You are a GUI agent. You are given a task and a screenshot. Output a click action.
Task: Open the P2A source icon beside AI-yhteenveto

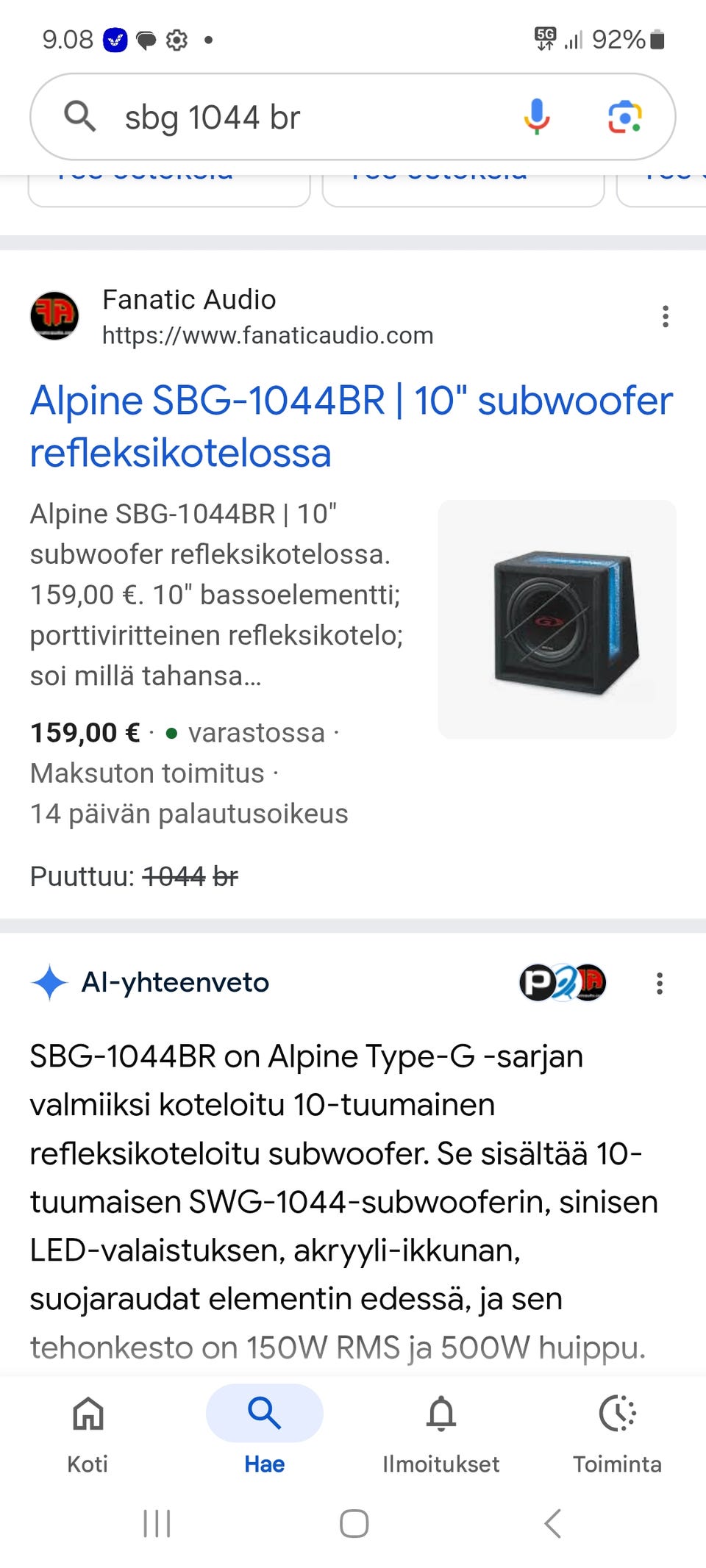[x=563, y=983]
